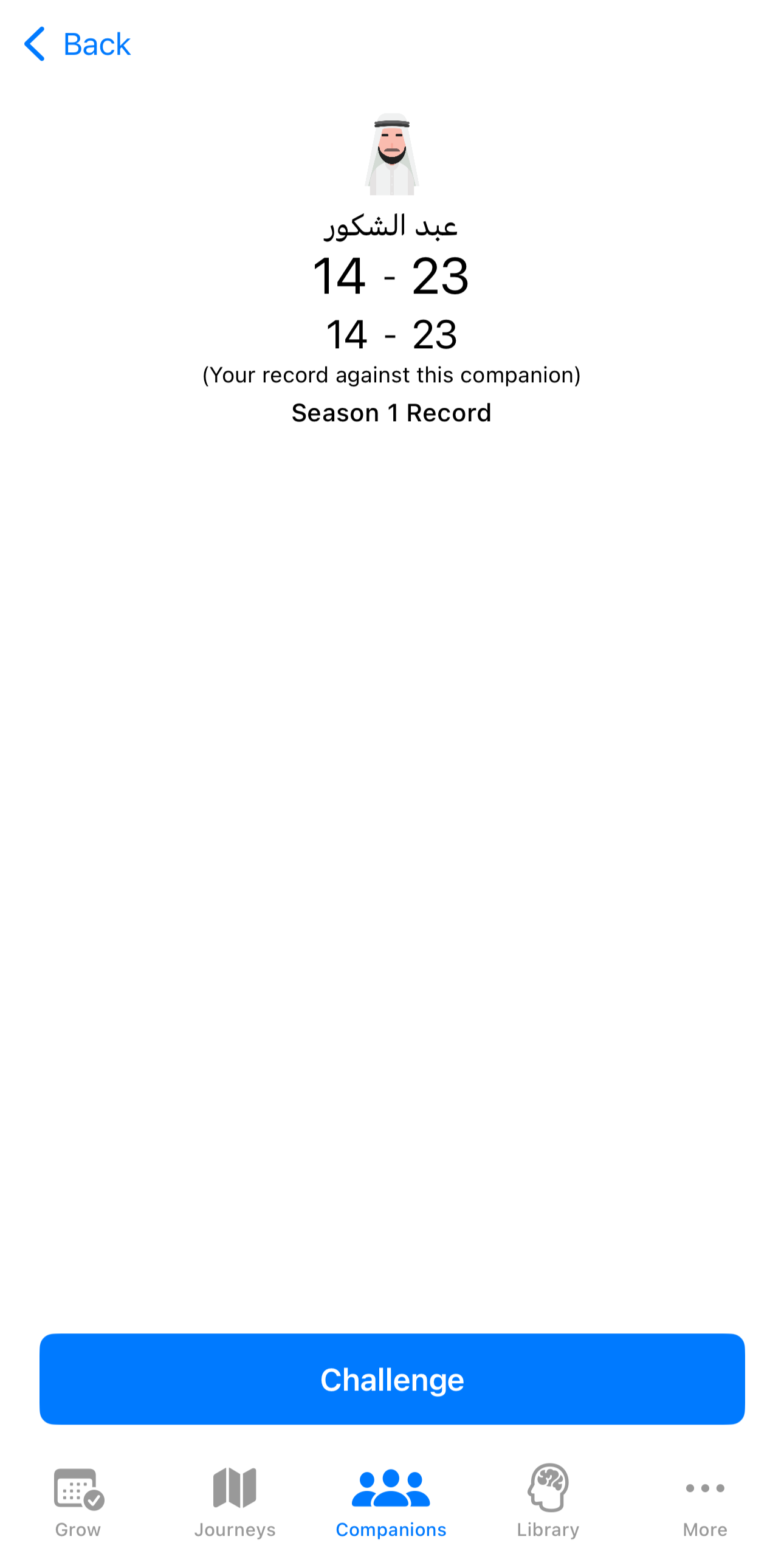Challenge this companion
The image size is (784, 1568).
pyautogui.click(x=392, y=1379)
